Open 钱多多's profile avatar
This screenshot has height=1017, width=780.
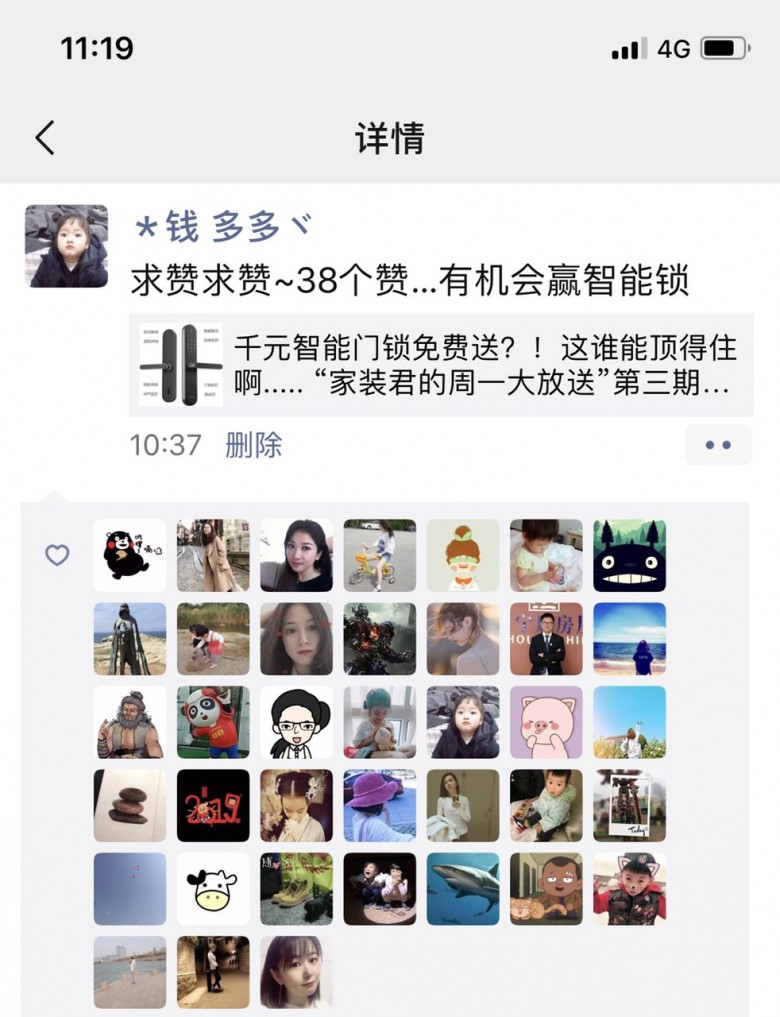[x=66, y=246]
